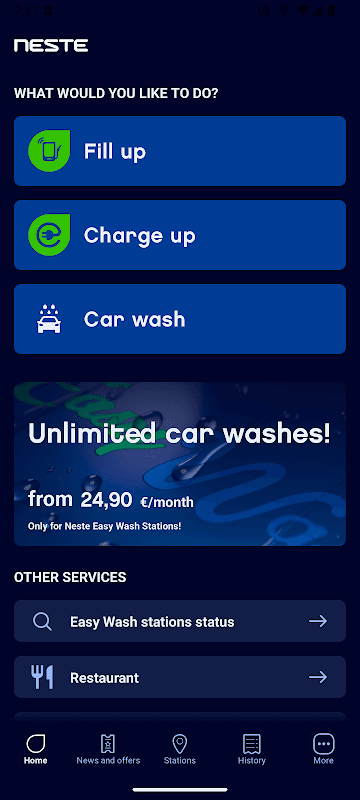Image resolution: width=360 pixels, height=800 pixels.
Task: Open the Unlimited car washes banner
Action: (180, 464)
